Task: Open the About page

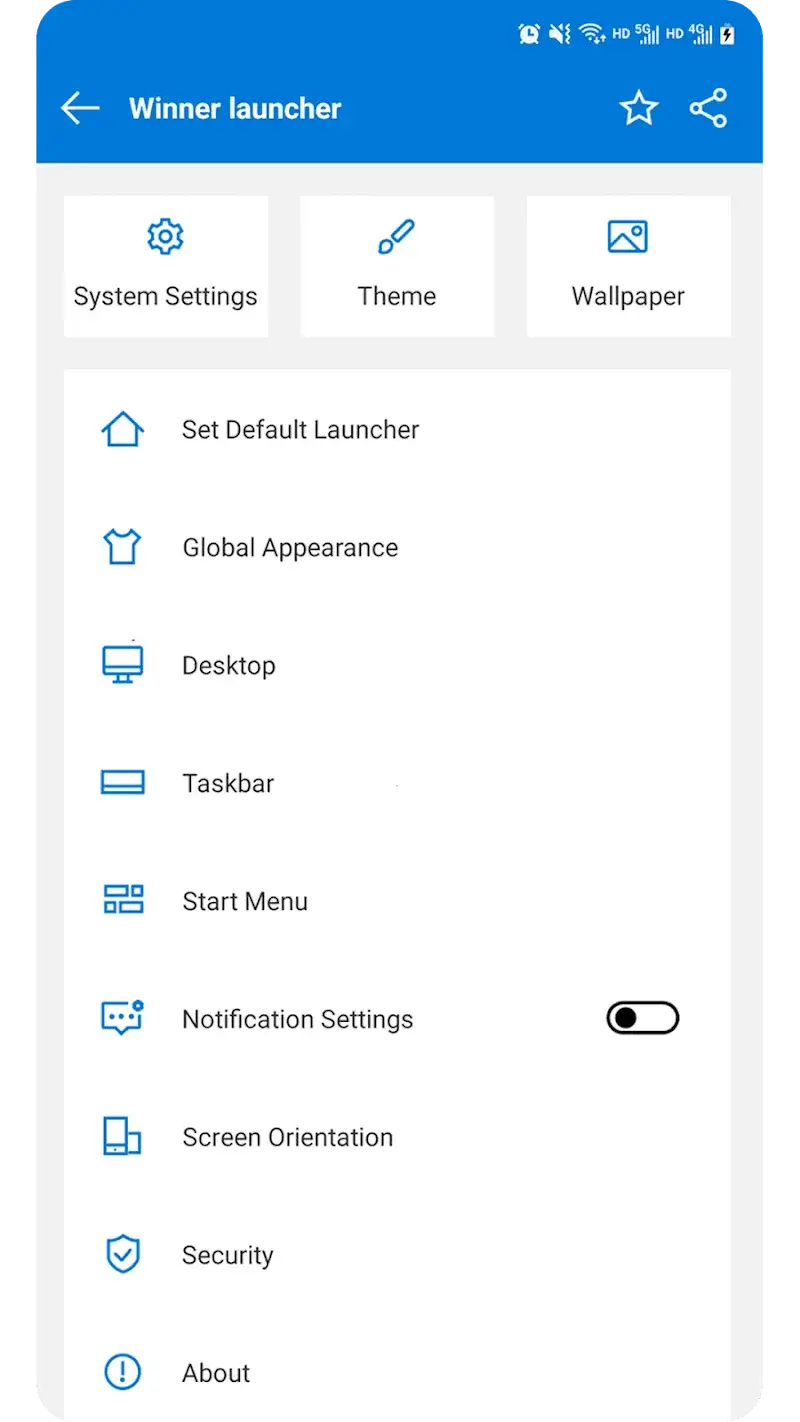Action: pyautogui.click(x=216, y=1371)
